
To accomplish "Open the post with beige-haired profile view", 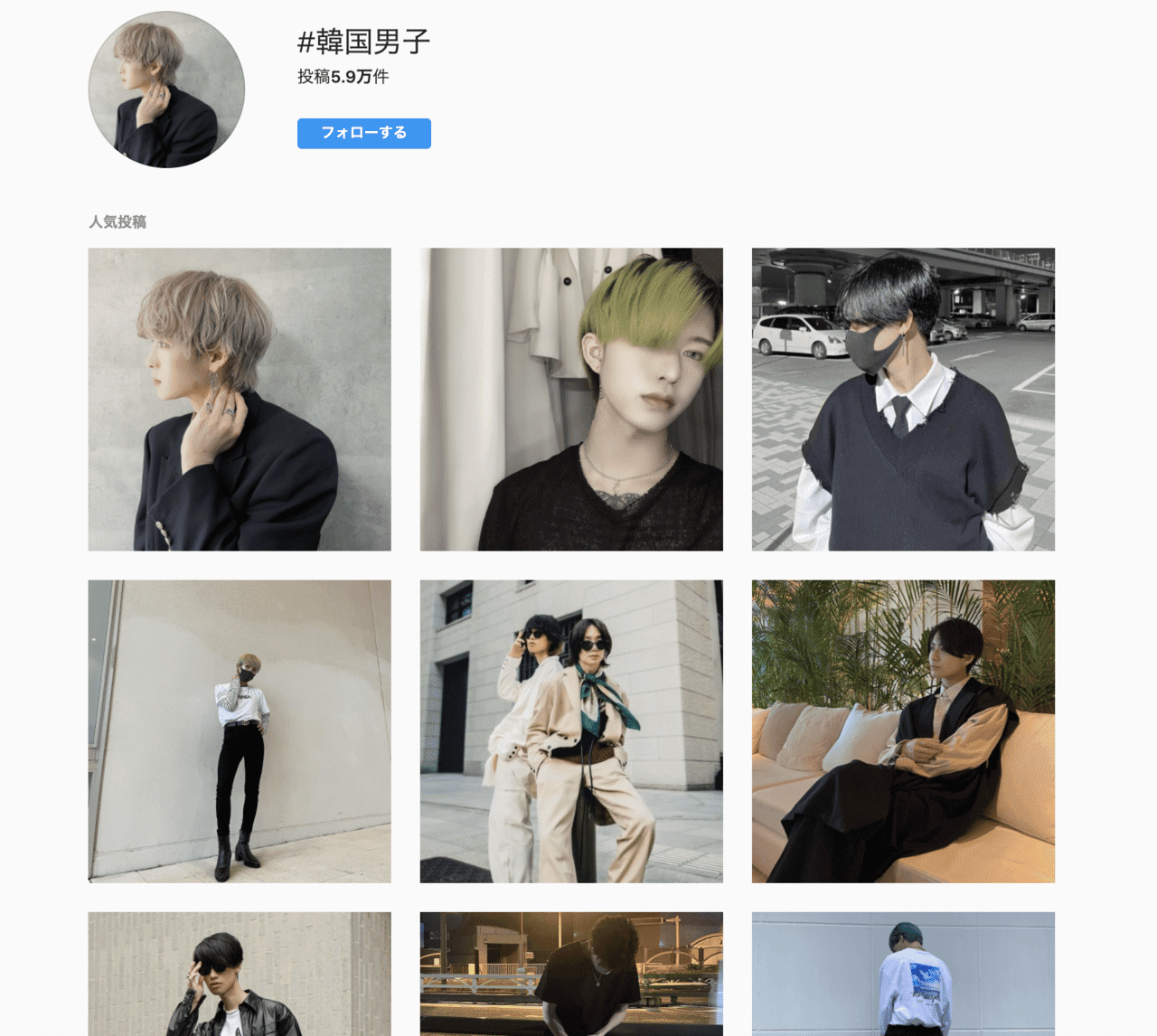I will tap(240, 399).
